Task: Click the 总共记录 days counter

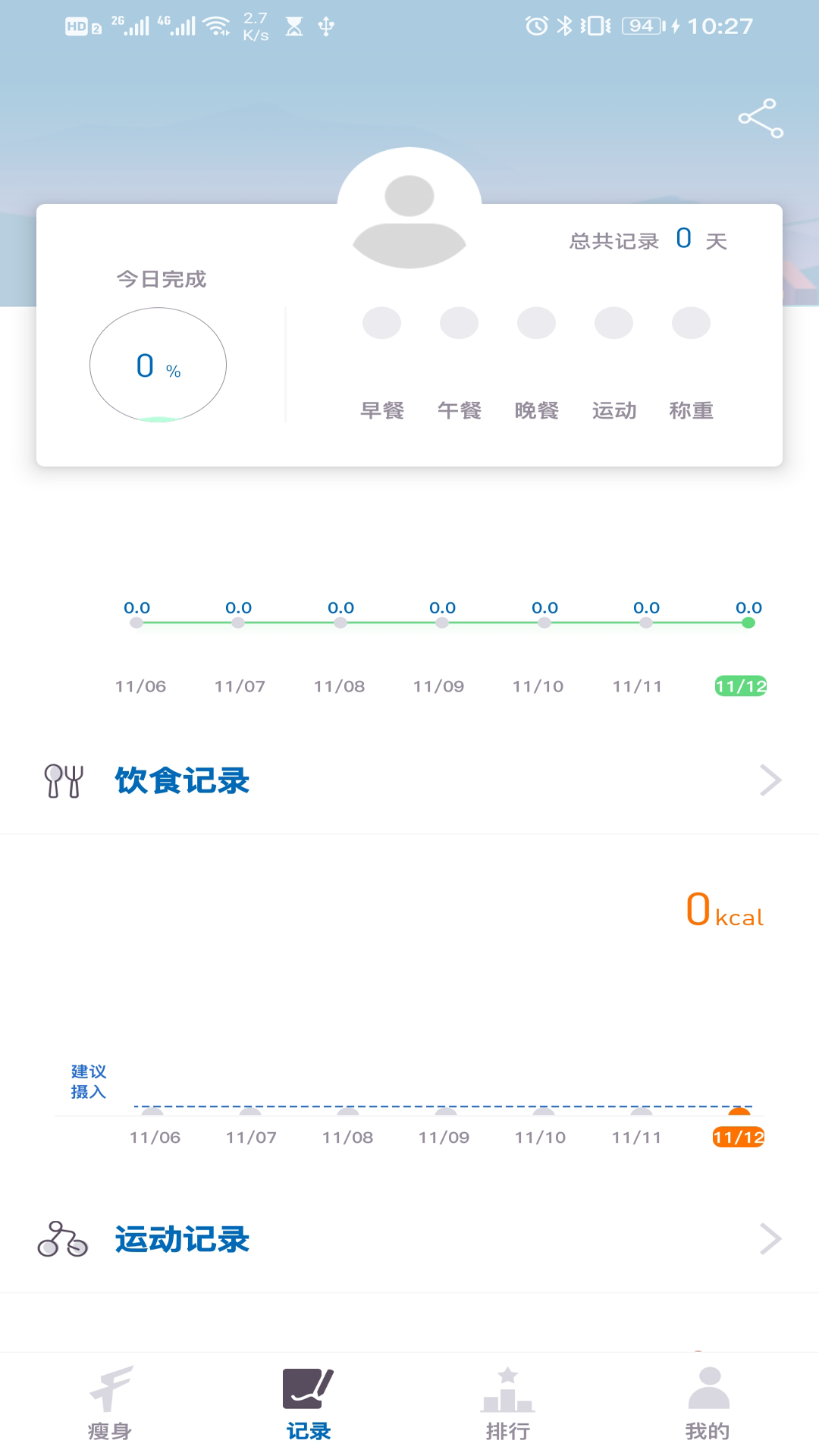Action: click(648, 240)
